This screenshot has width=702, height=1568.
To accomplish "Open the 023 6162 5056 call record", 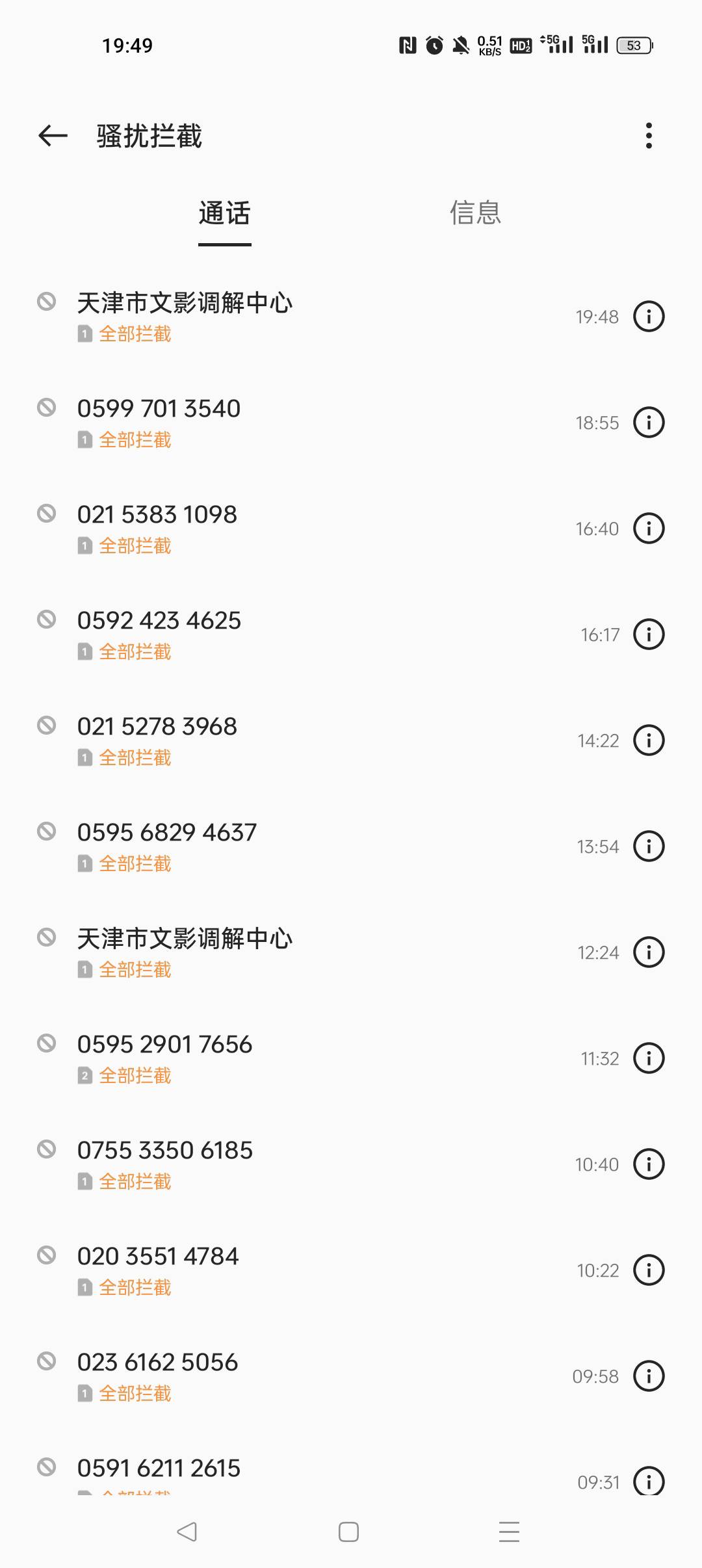I will click(x=351, y=1376).
